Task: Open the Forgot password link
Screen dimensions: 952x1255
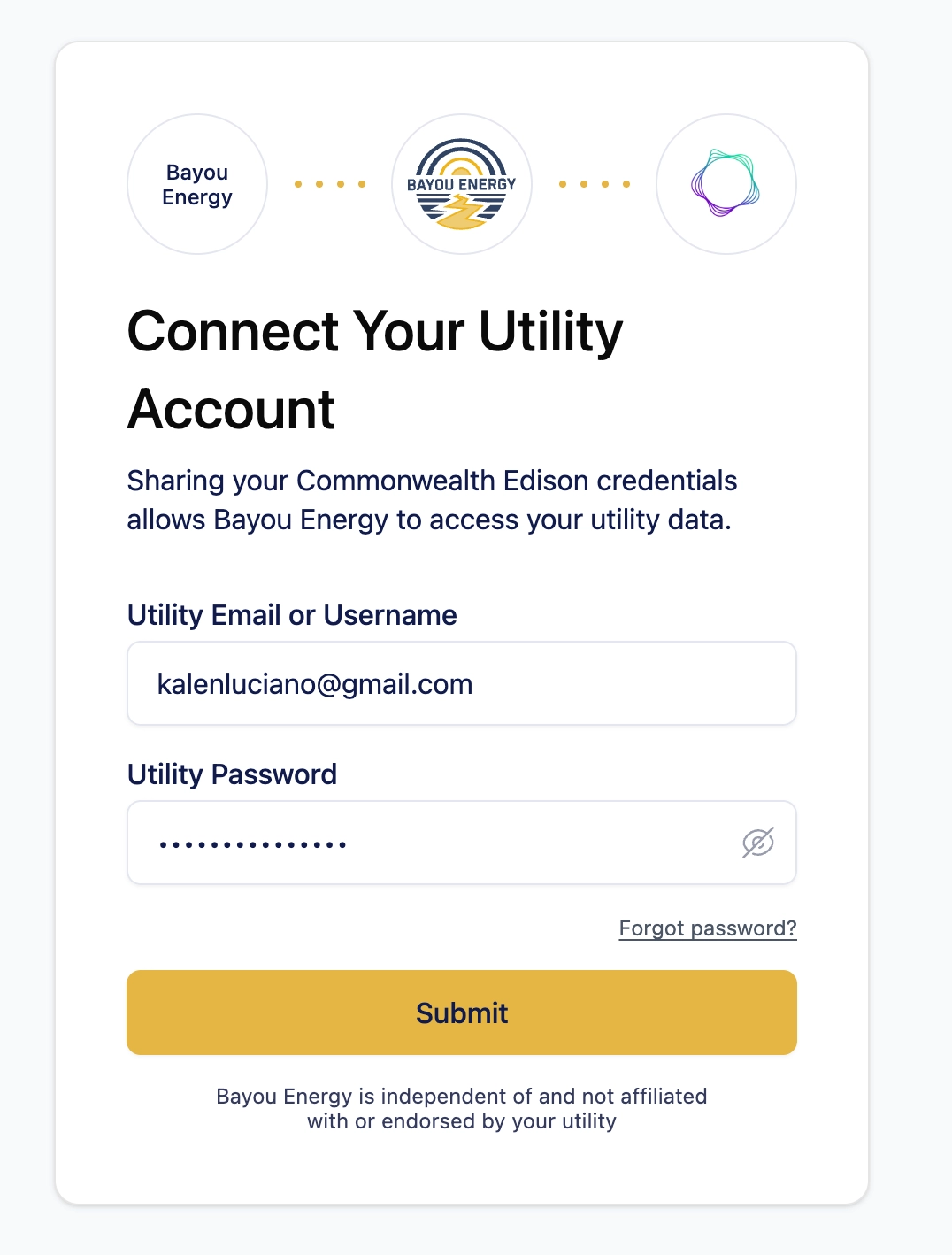Action: (707, 928)
